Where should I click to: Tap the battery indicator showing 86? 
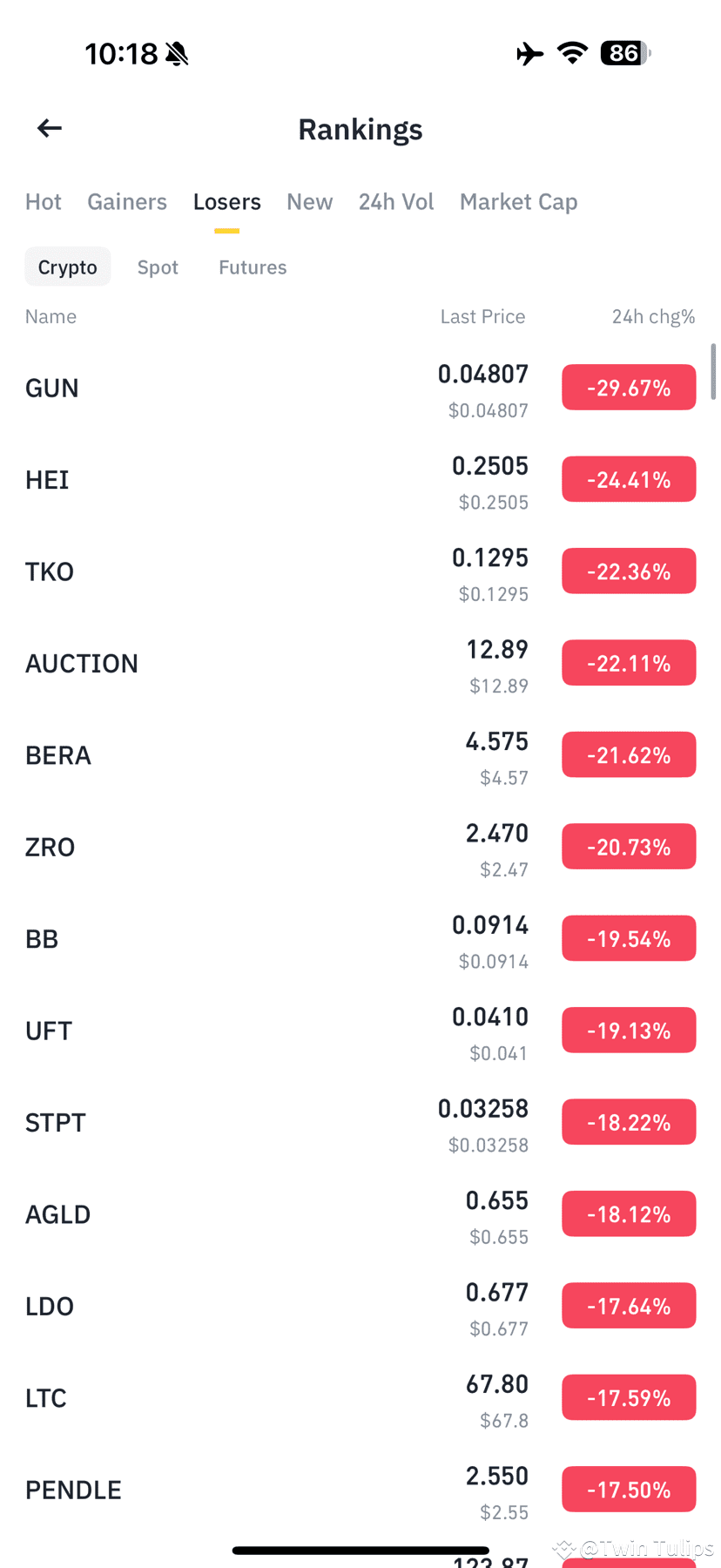tap(621, 53)
